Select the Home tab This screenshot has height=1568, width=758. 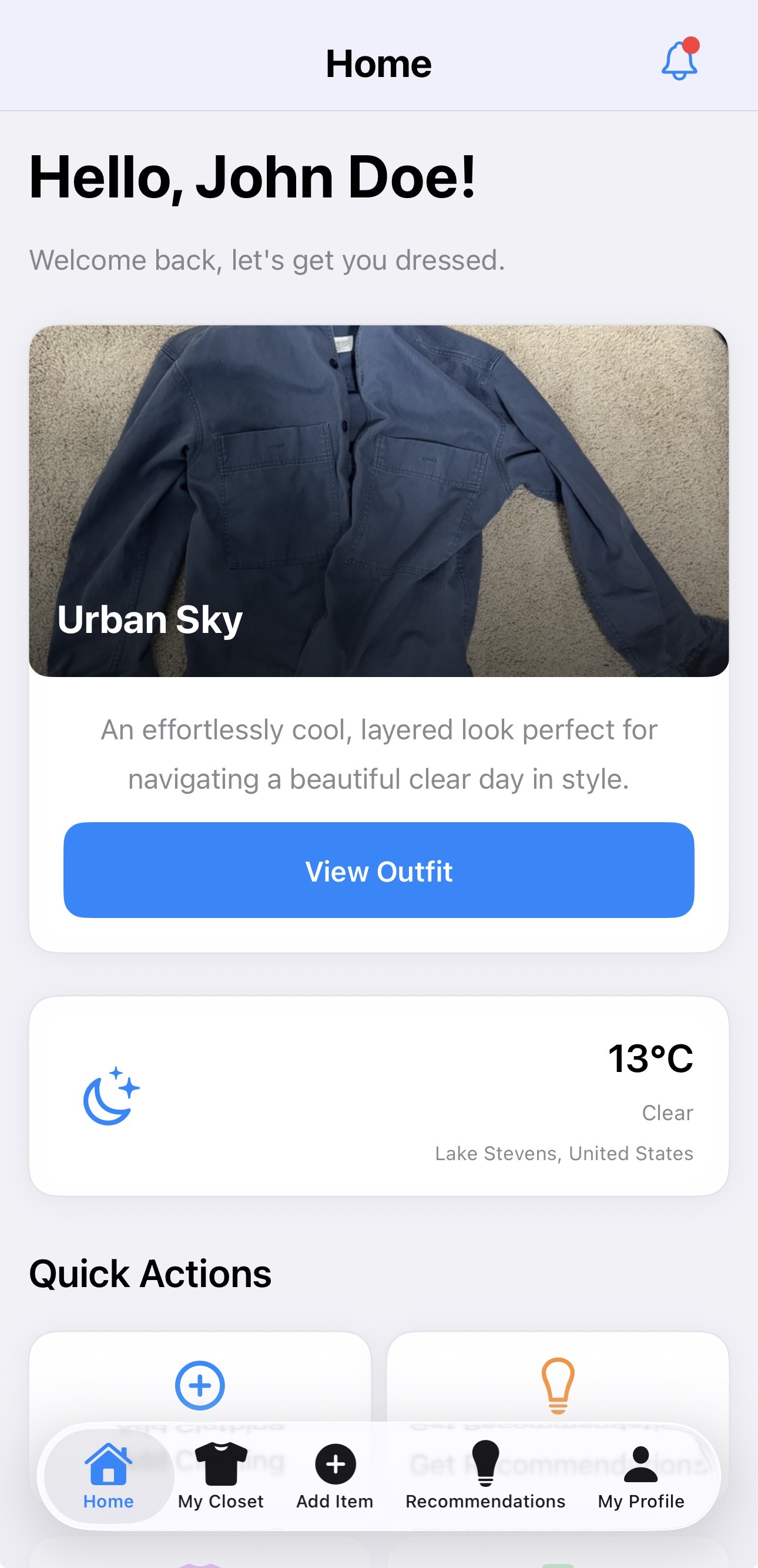[x=108, y=1476]
